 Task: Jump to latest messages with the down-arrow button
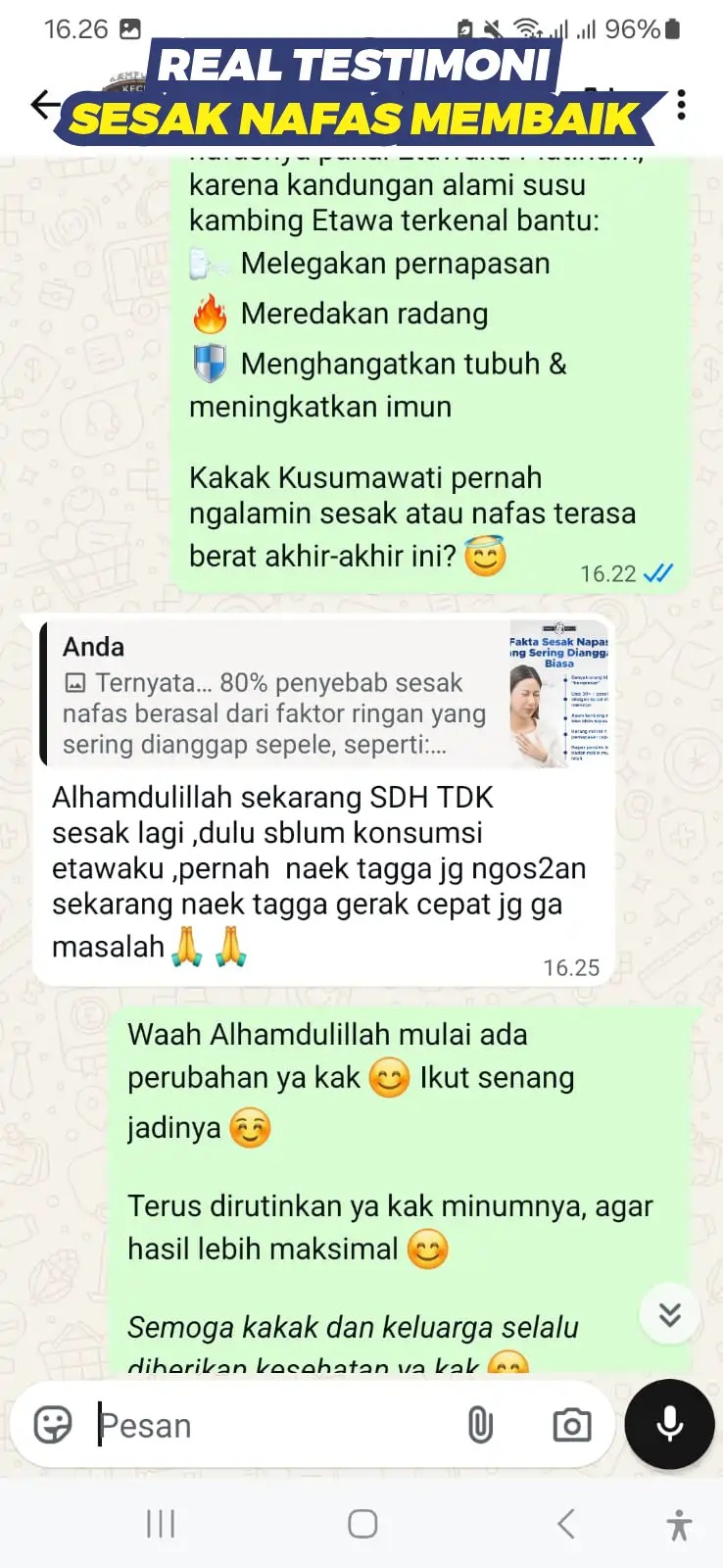pos(670,1314)
